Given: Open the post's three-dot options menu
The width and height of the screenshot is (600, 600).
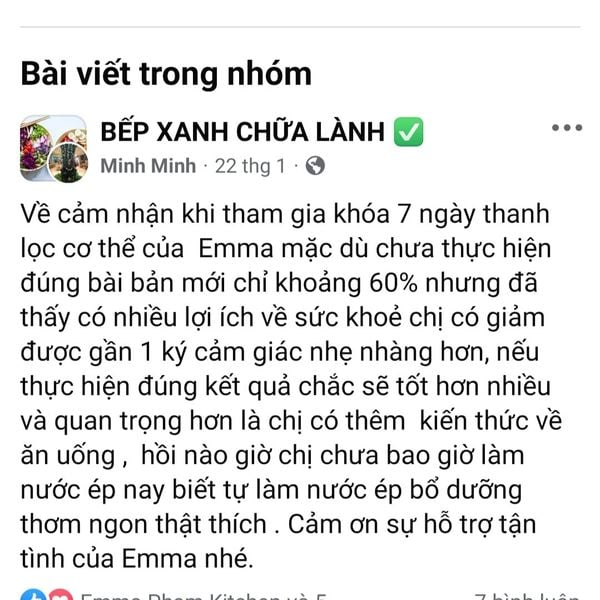Looking at the screenshot, I should click(x=566, y=129).
